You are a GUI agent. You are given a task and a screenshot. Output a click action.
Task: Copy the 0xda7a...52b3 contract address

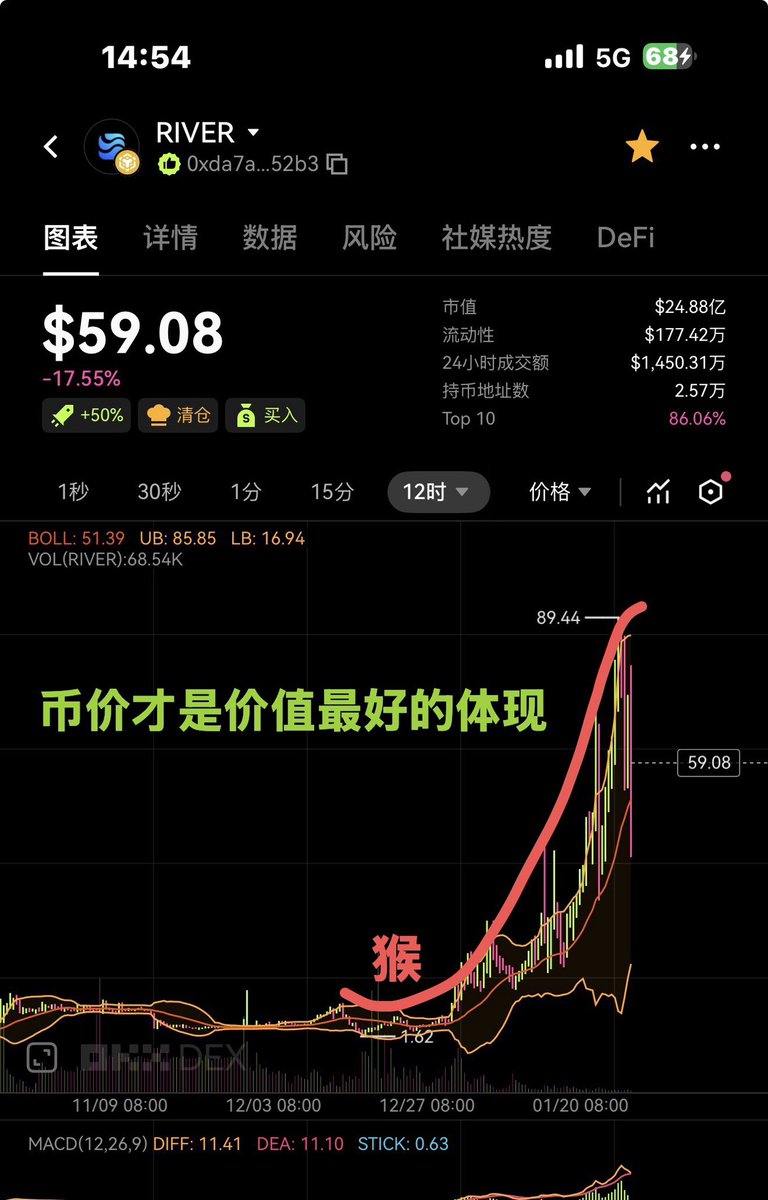[x=337, y=164]
